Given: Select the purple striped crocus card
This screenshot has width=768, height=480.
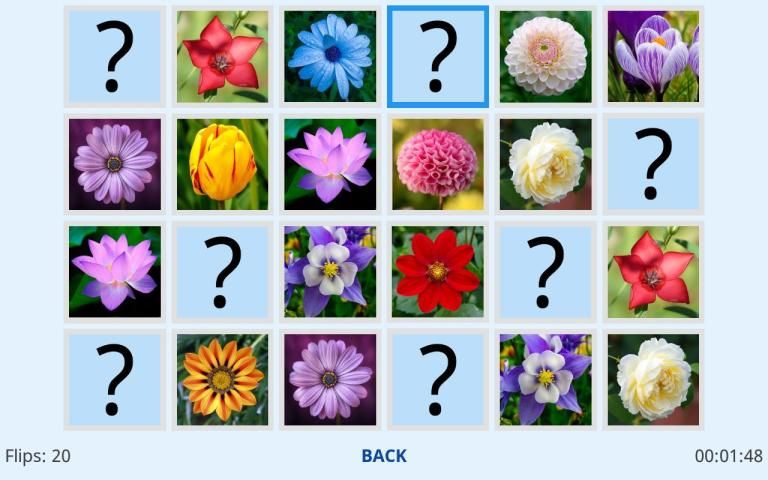Looking at the screenshot, I should (653, 57).
